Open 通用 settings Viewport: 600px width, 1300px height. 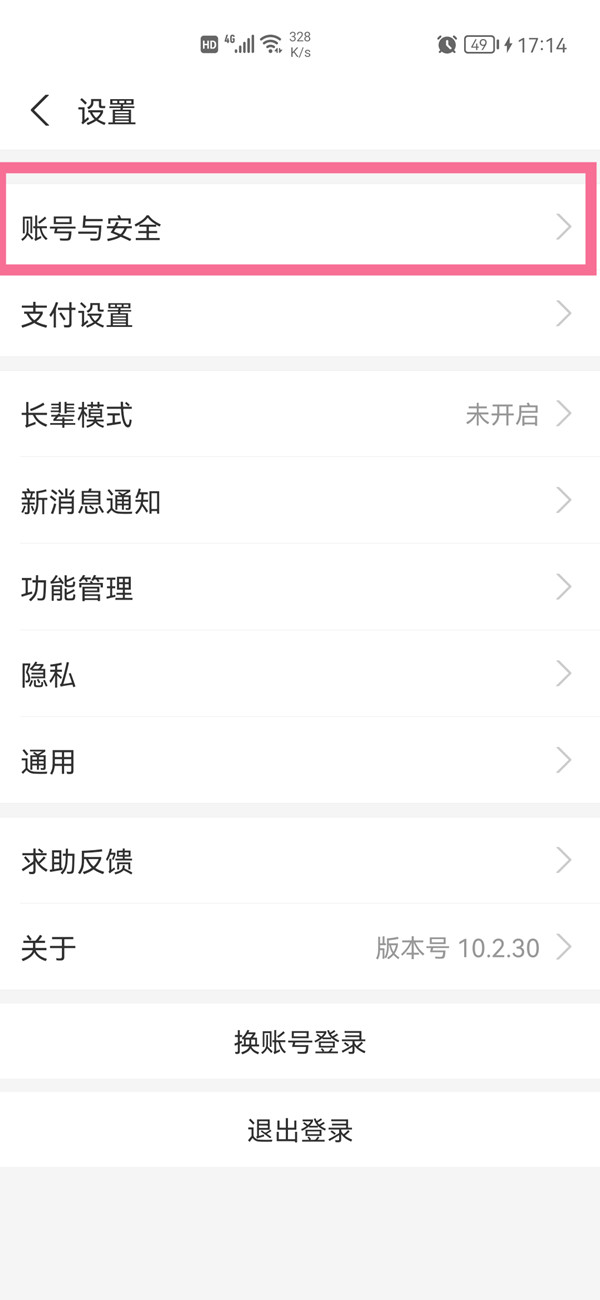click(x=300, y=762)
